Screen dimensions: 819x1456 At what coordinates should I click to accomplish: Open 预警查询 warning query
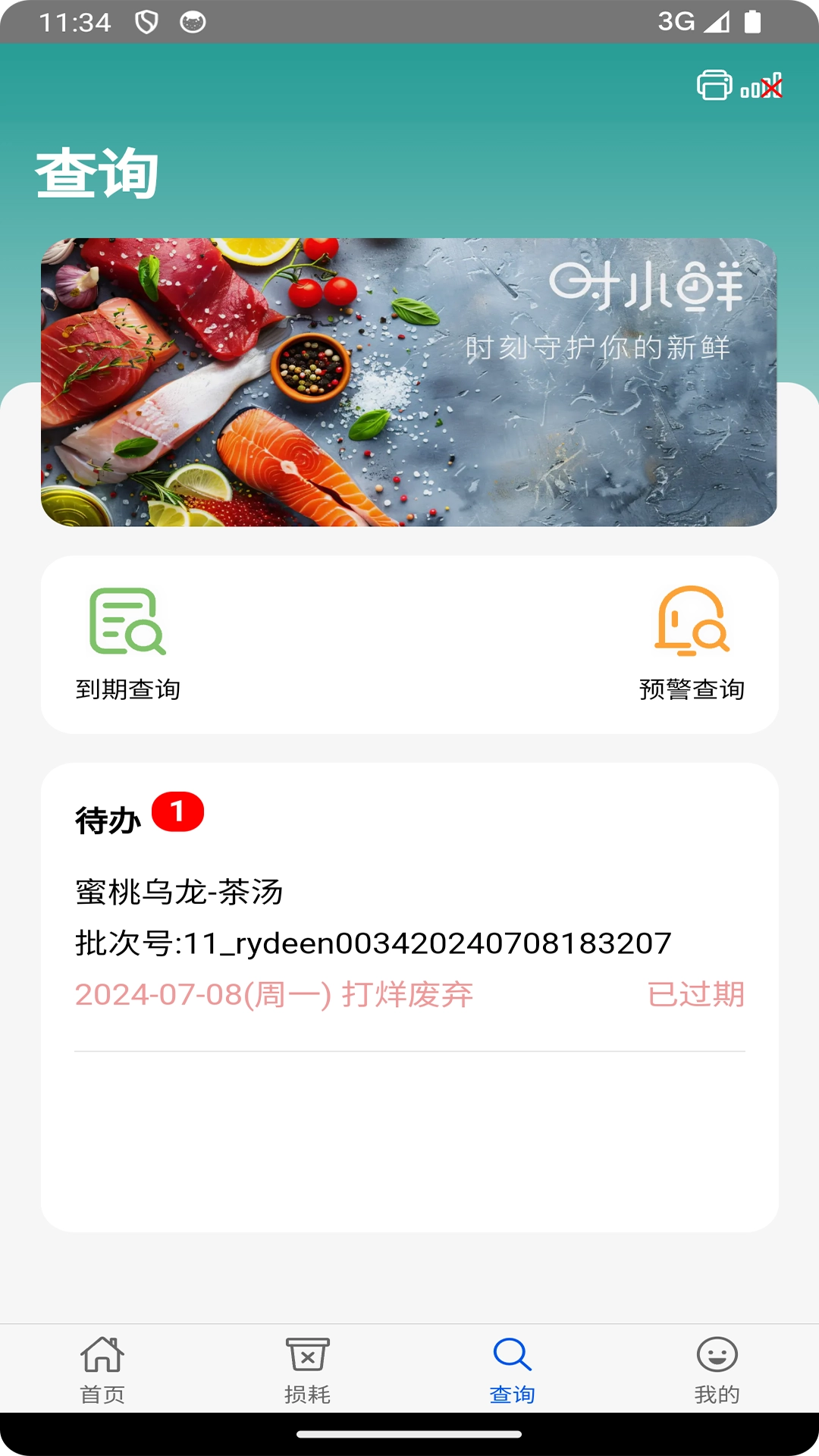coord(692,626)
